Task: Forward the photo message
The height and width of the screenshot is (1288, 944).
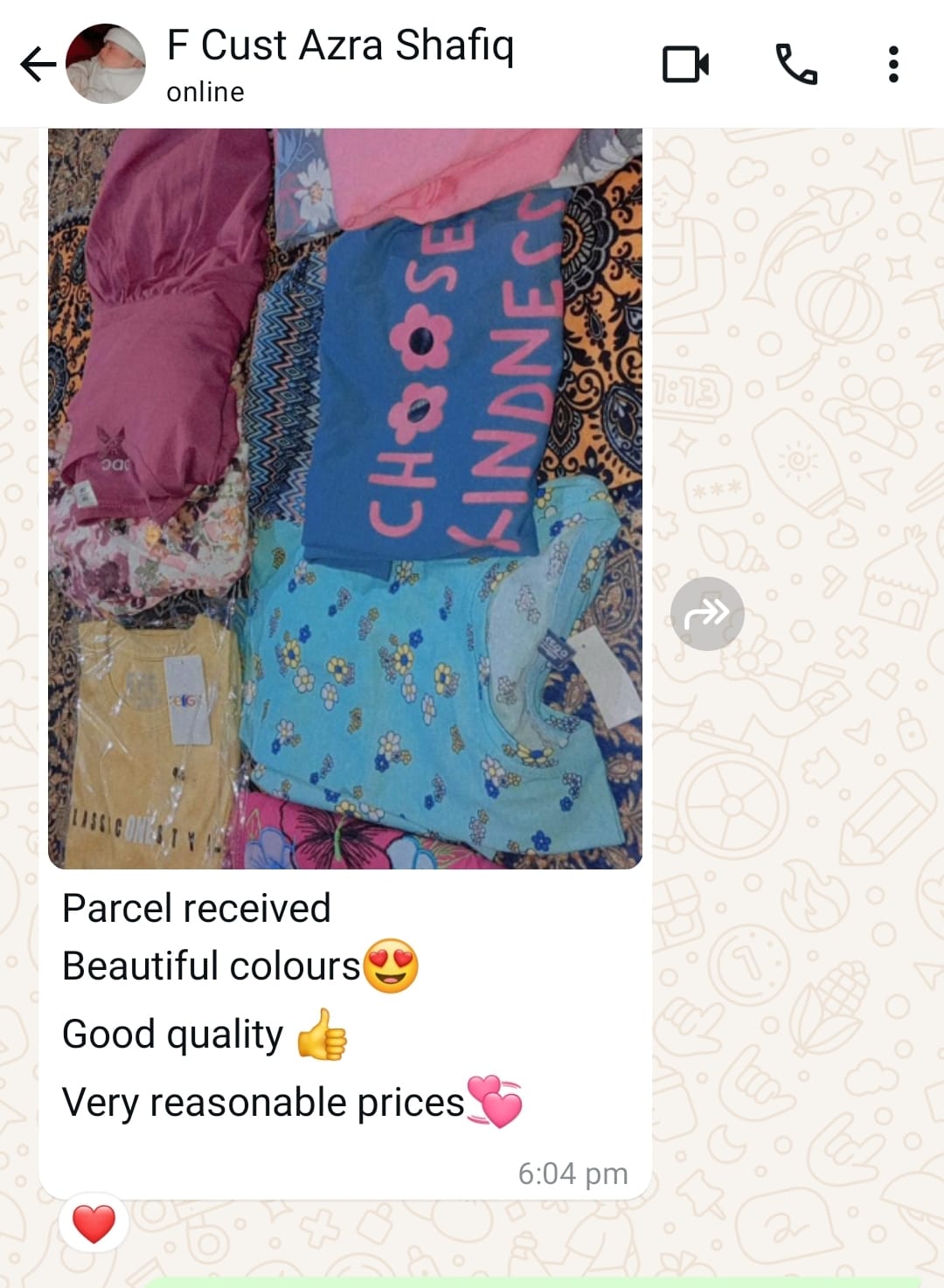Action: (707, 613)
